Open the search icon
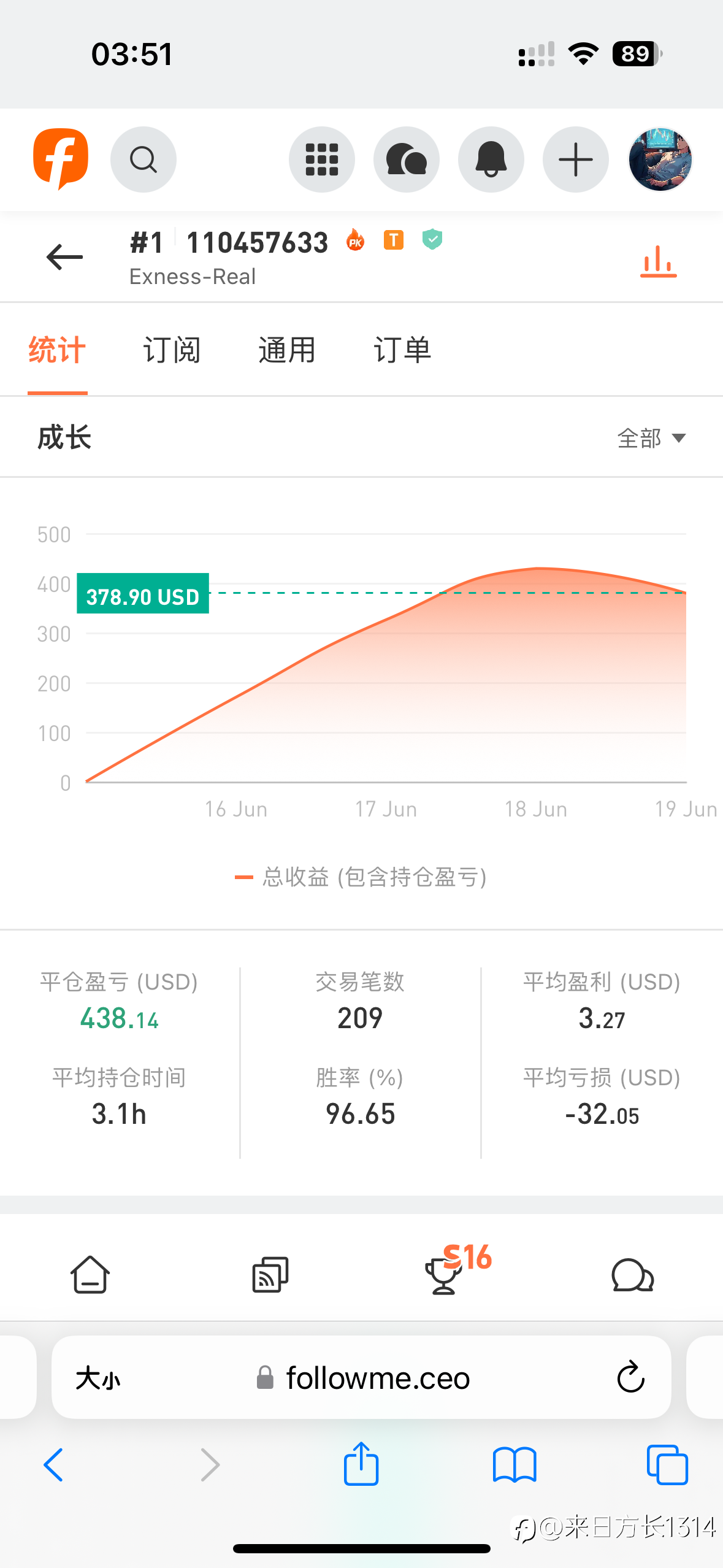 143,159
